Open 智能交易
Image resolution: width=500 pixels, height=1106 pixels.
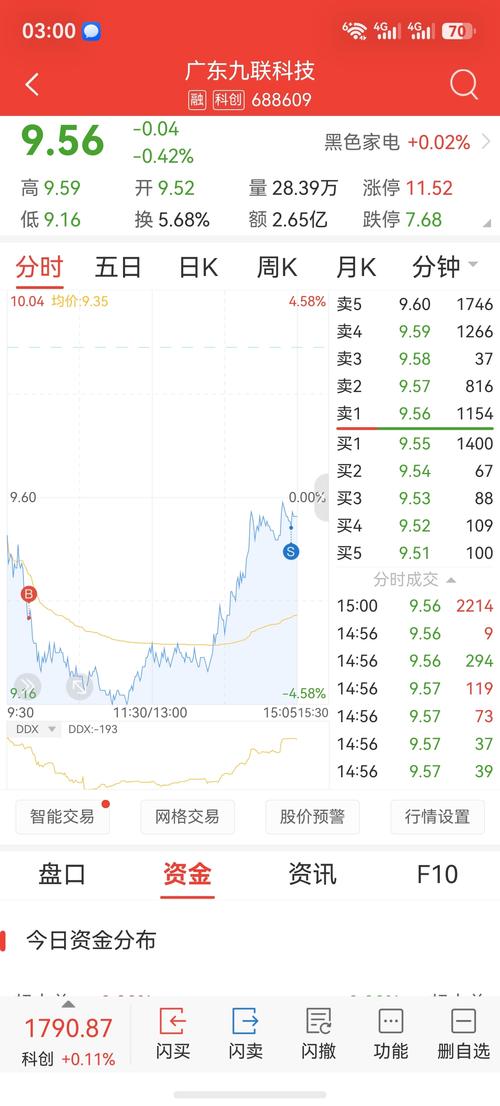tap(62, 817)
